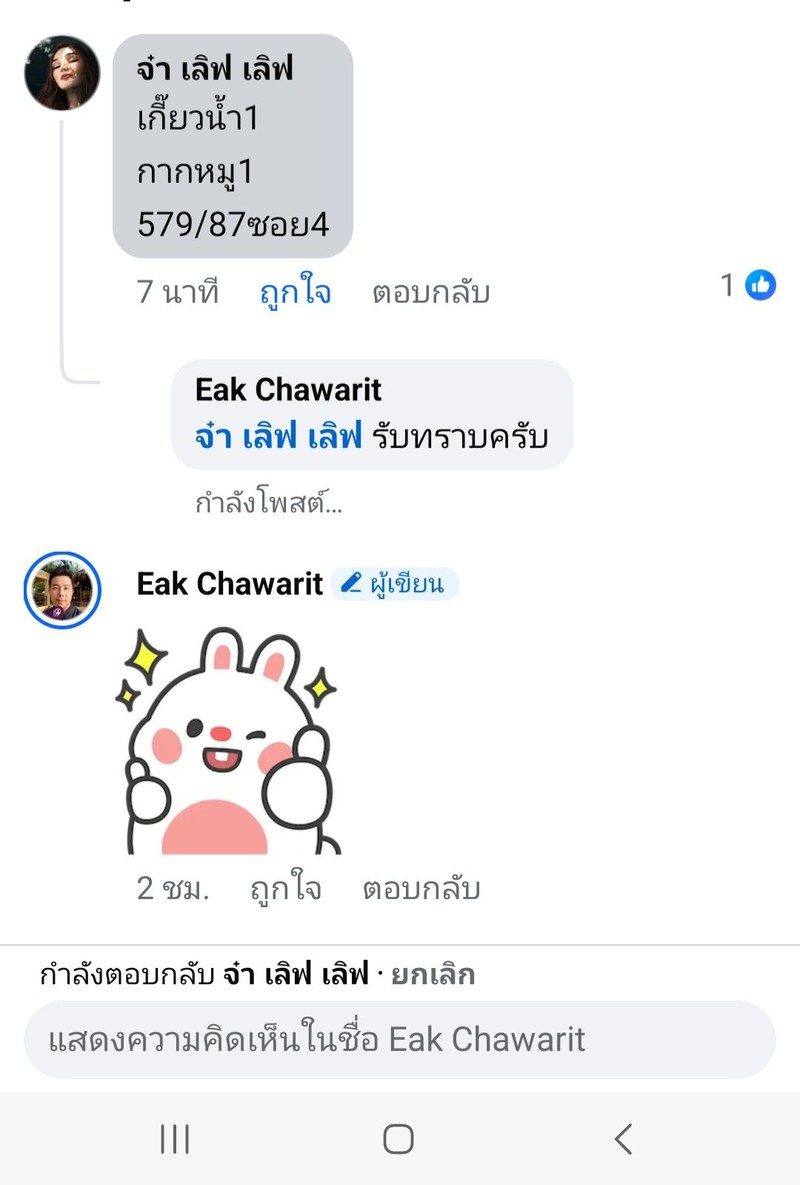Reply to Eak Chawarit's sticker comment
Viewport: 800px width, 1185px height.
[421, 889]
